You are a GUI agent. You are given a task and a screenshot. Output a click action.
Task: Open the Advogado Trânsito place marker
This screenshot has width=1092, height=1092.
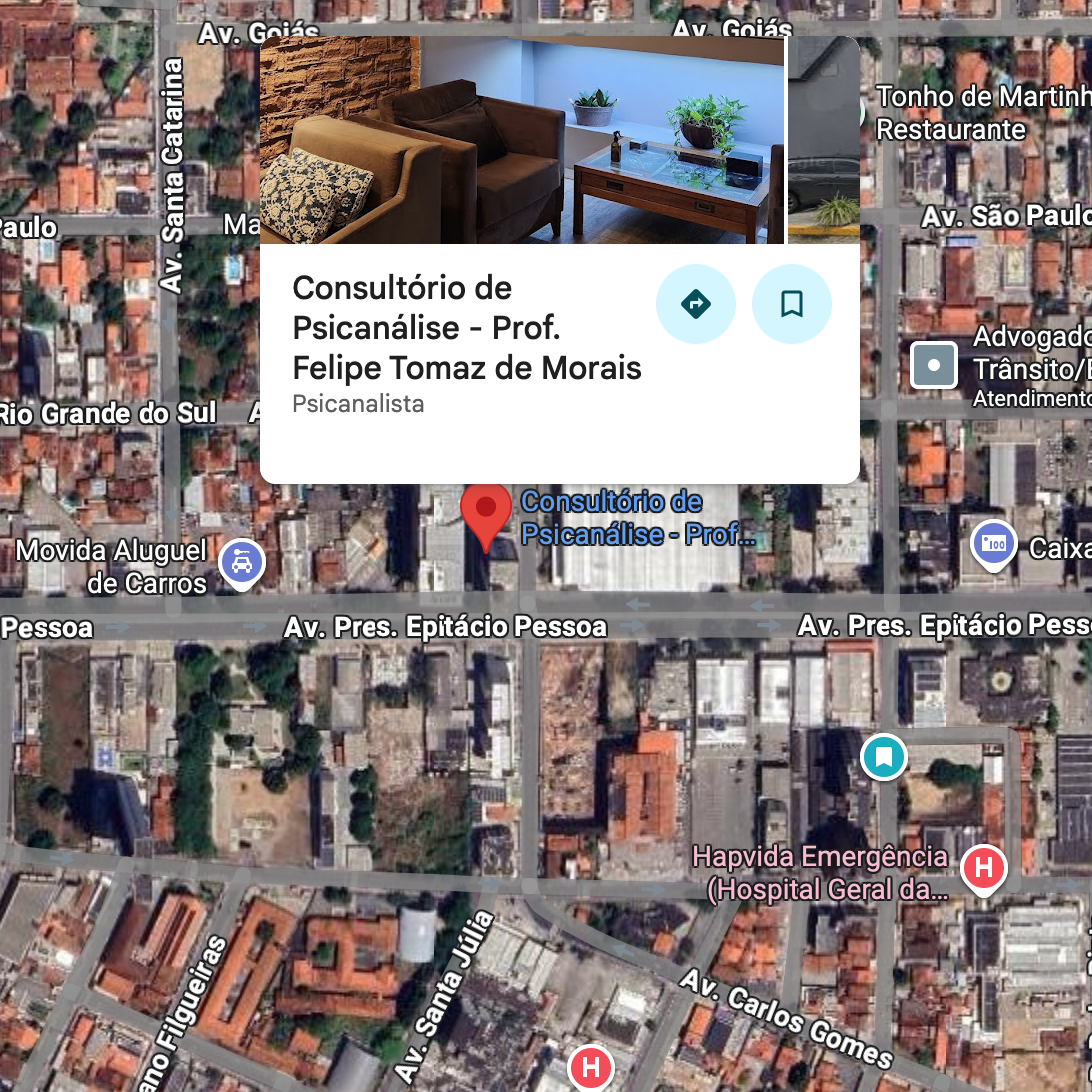(x=934, y=365)
